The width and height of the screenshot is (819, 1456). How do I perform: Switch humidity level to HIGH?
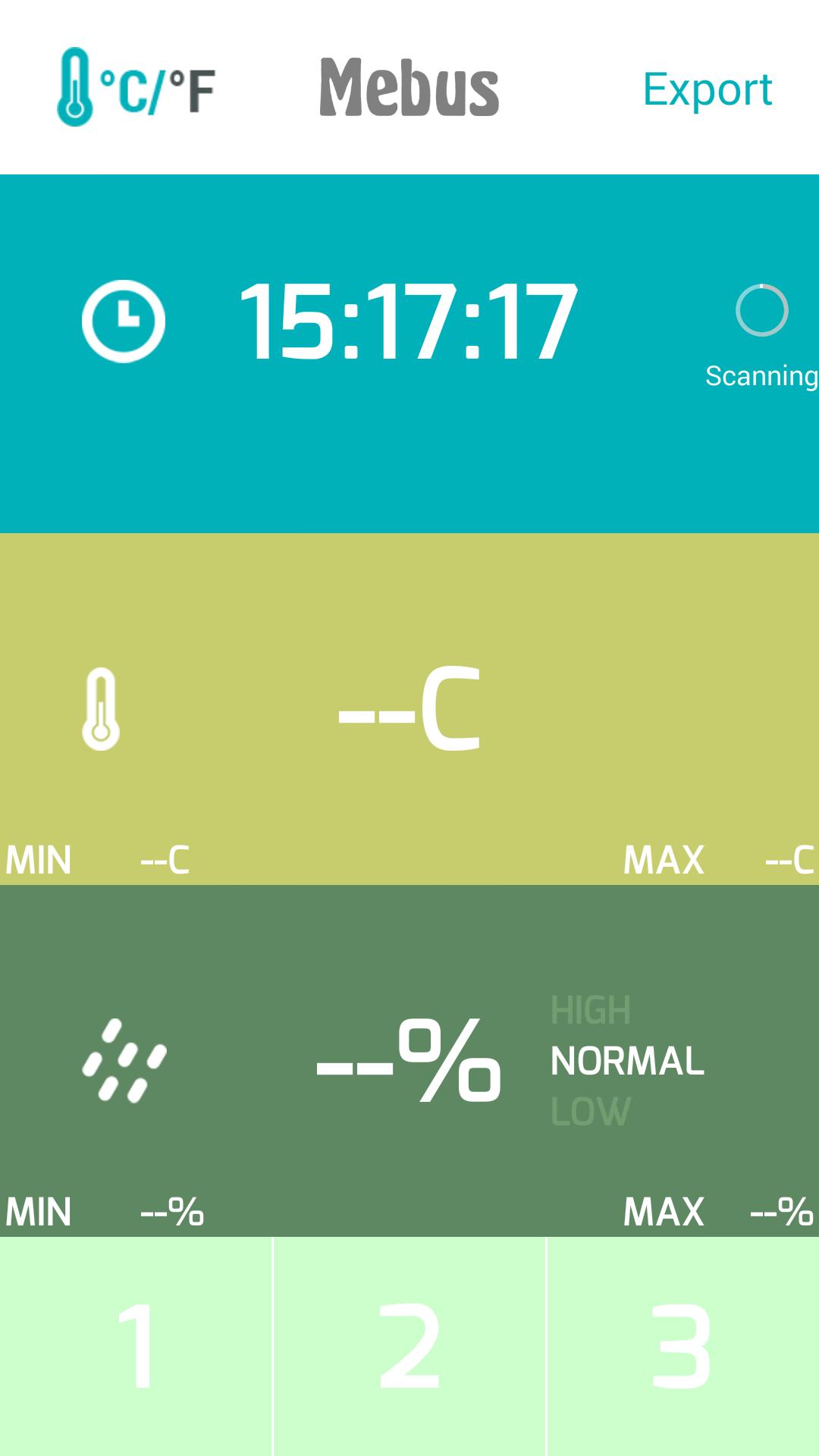coord(591,1011)
